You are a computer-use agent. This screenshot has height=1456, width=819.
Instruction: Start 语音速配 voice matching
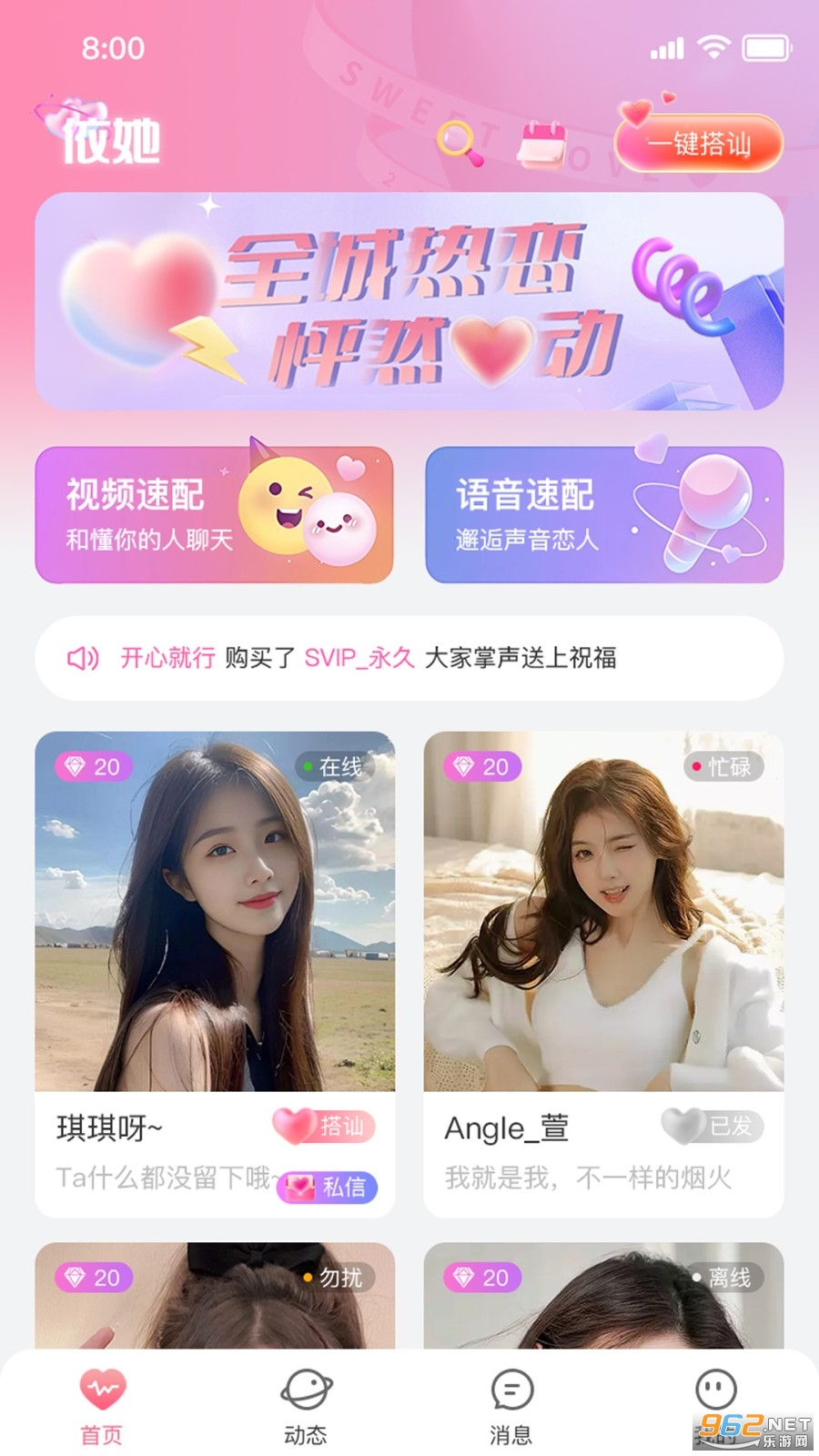point(604,515)
